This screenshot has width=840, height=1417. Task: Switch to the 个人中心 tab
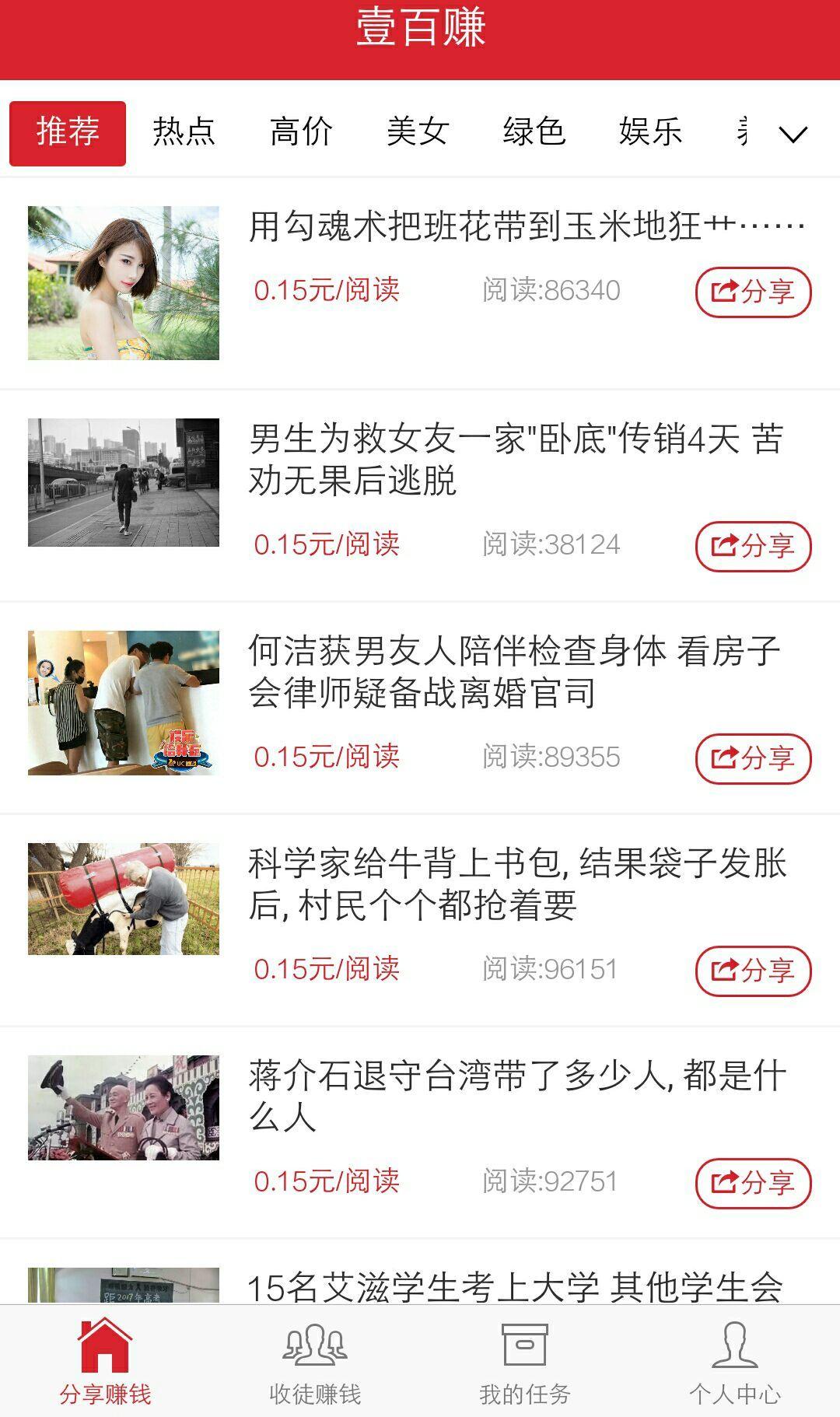tap(735, 1363)
